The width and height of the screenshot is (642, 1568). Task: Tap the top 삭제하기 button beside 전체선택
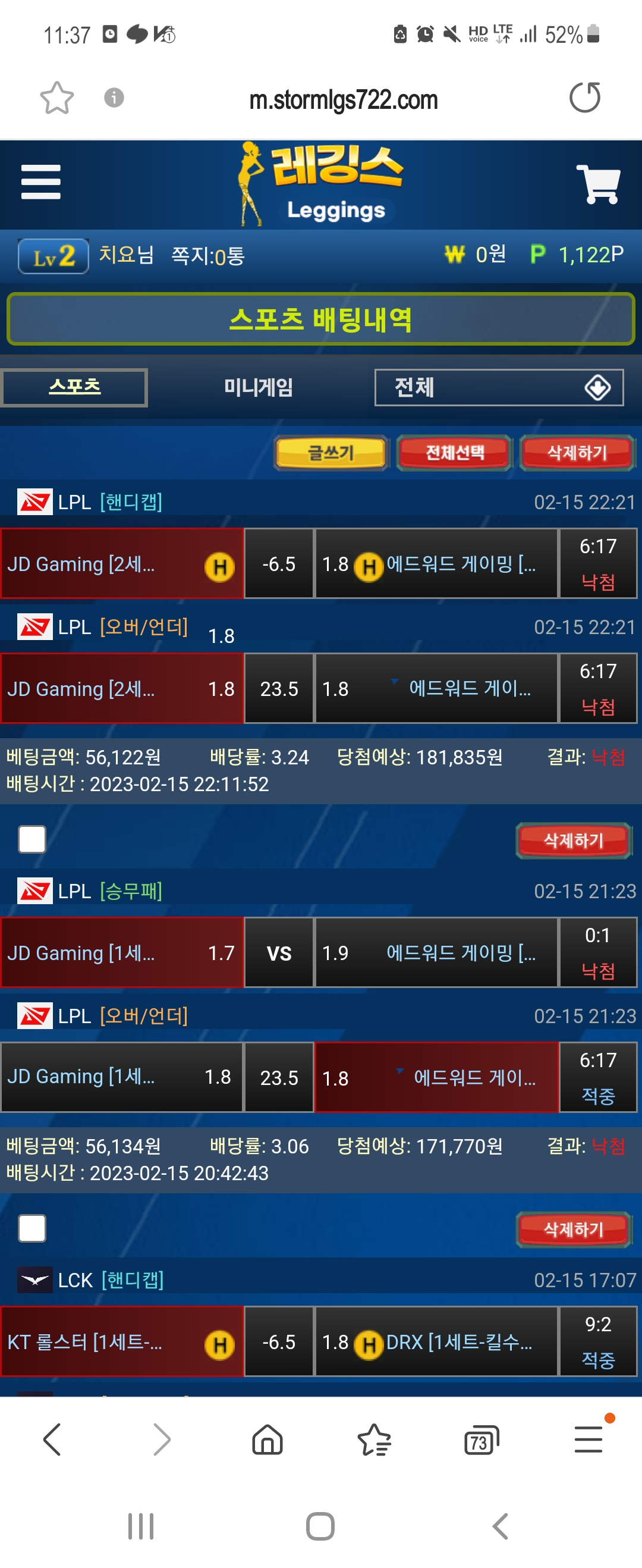point(576,453)
